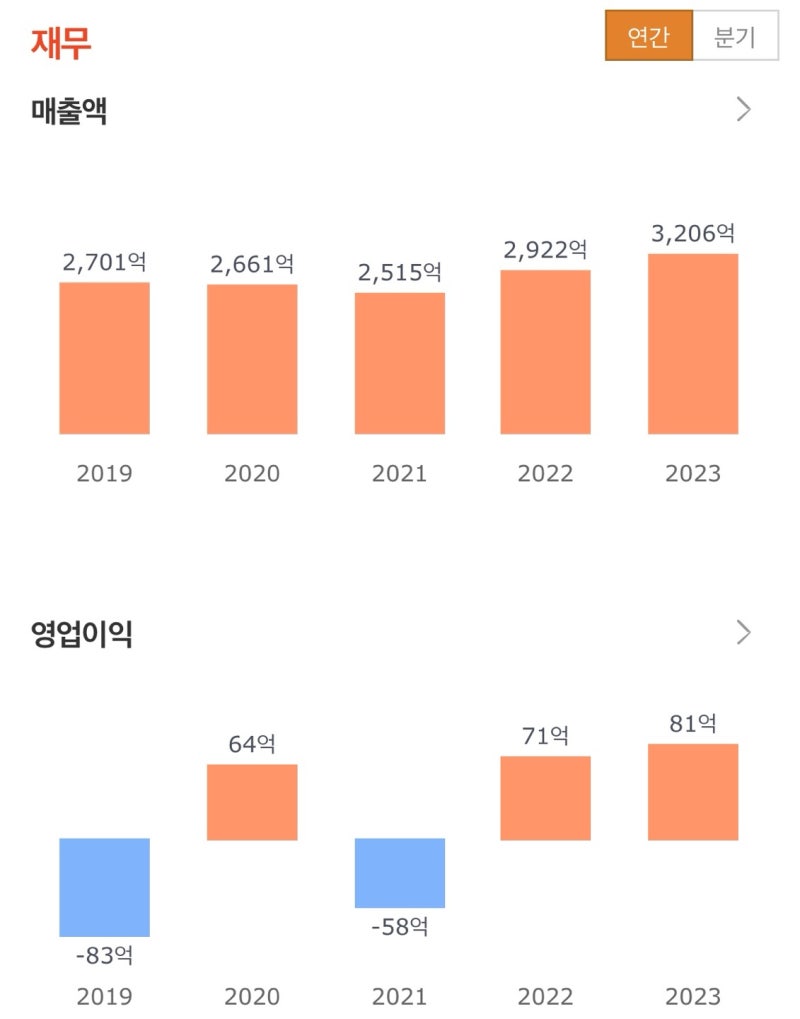Select the 71억 profit bar for 2022
800x1019 pixels.
(546, 800)
